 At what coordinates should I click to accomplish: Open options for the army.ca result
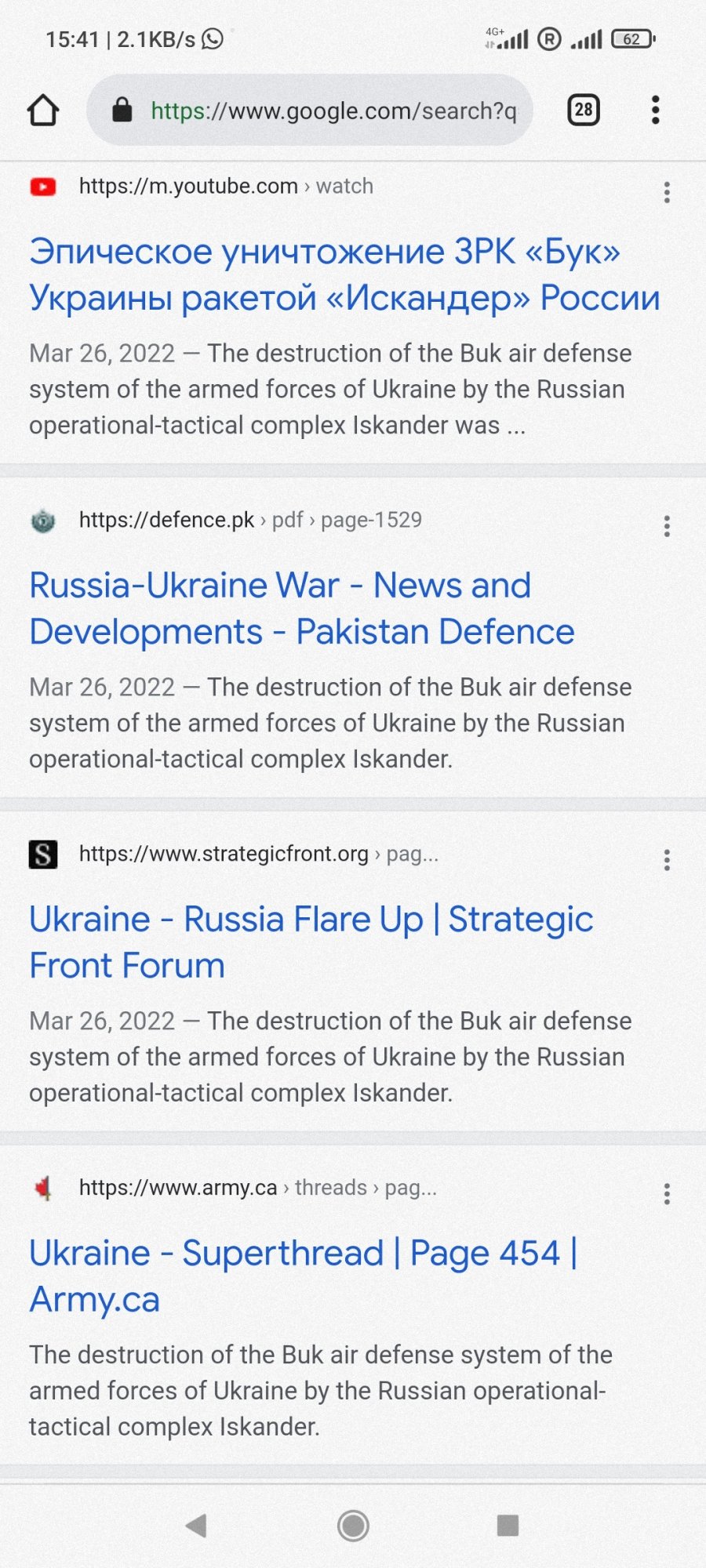tap(667, 1194)
